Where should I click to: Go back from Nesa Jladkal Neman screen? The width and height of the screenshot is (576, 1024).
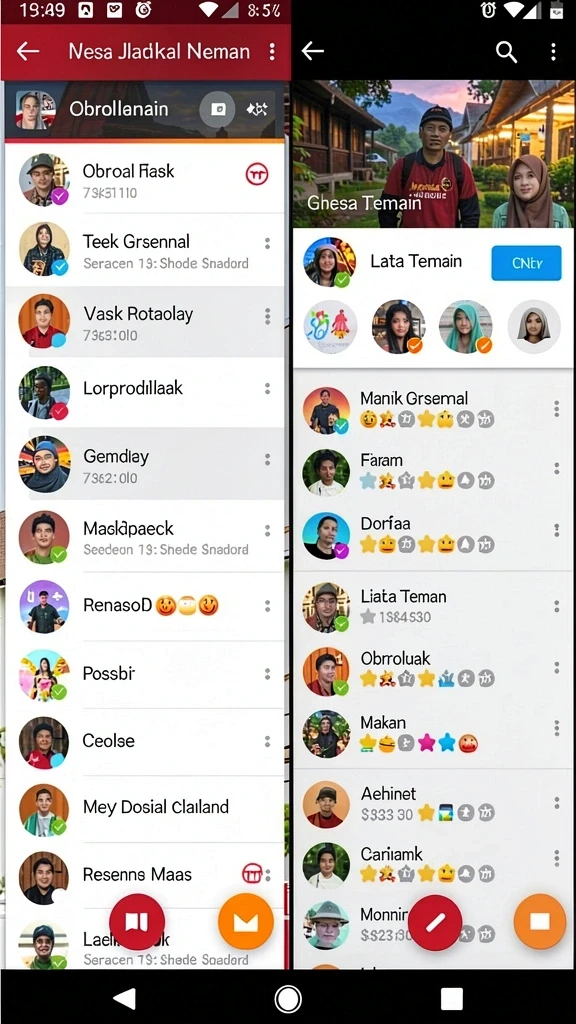pyautogui.click(x=28, y=52)
